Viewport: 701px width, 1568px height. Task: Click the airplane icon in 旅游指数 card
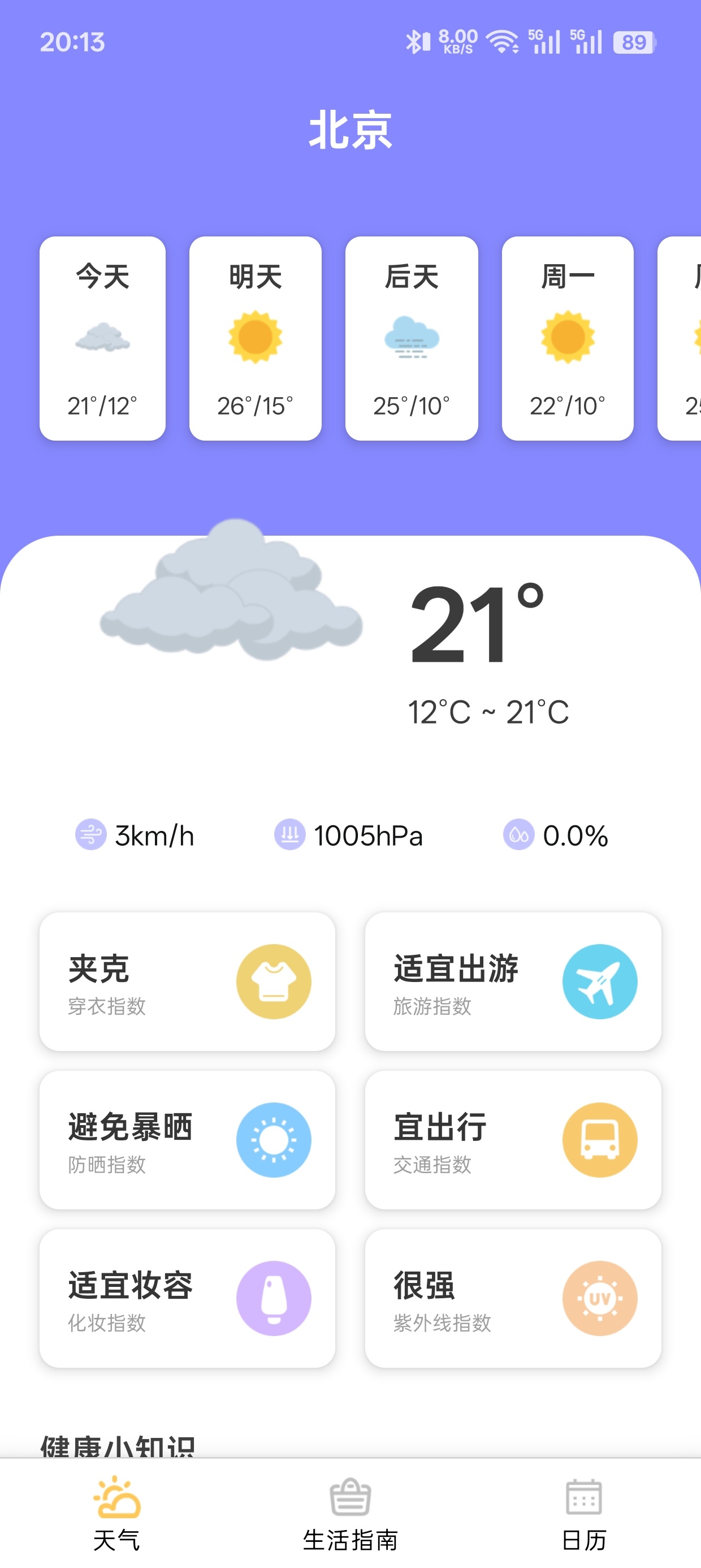point(600,982)
